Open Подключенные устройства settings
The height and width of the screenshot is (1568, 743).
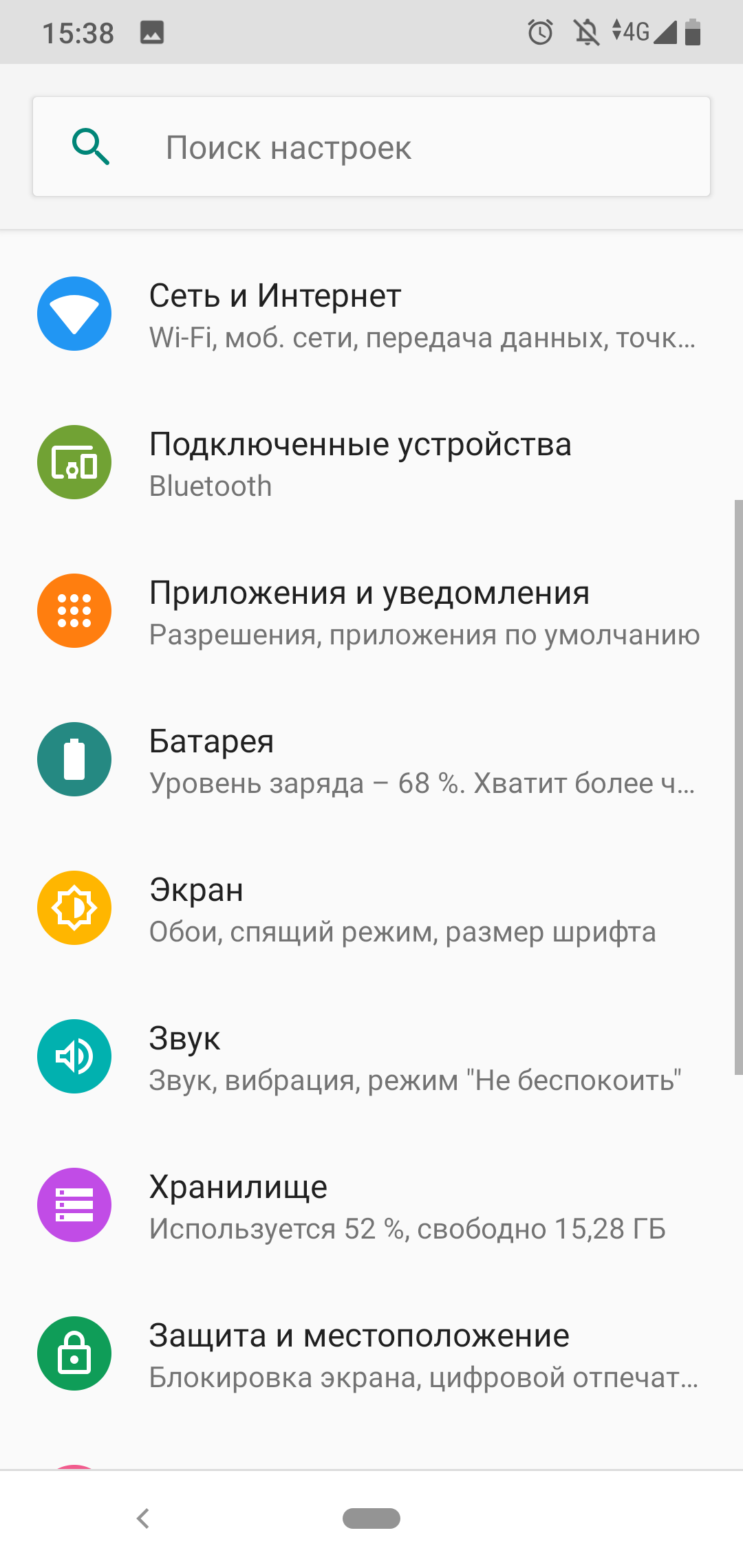point(371,464)
